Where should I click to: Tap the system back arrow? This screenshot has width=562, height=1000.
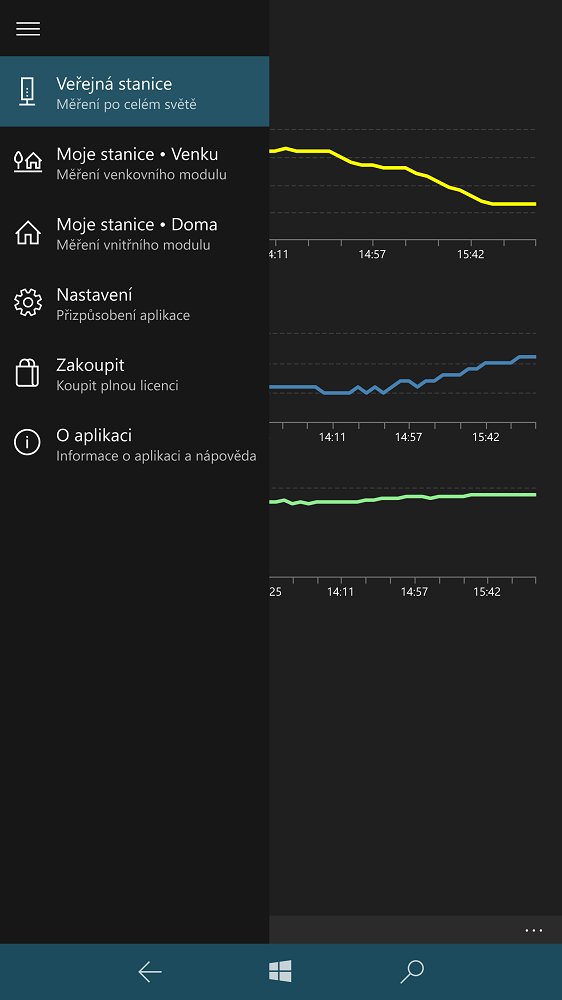click(x=150, y=972)
